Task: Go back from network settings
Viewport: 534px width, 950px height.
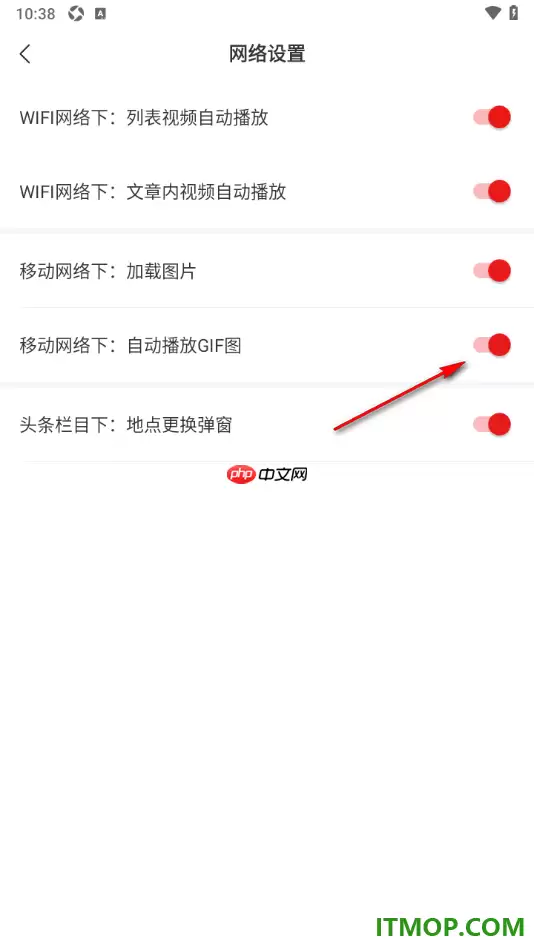Action: tap(25, 54)
